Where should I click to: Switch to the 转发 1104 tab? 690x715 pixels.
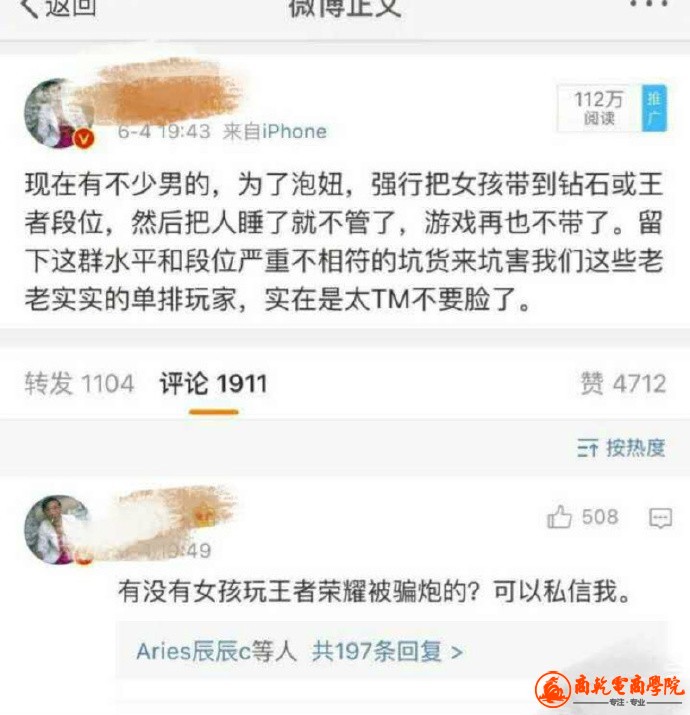coord(79,383)
